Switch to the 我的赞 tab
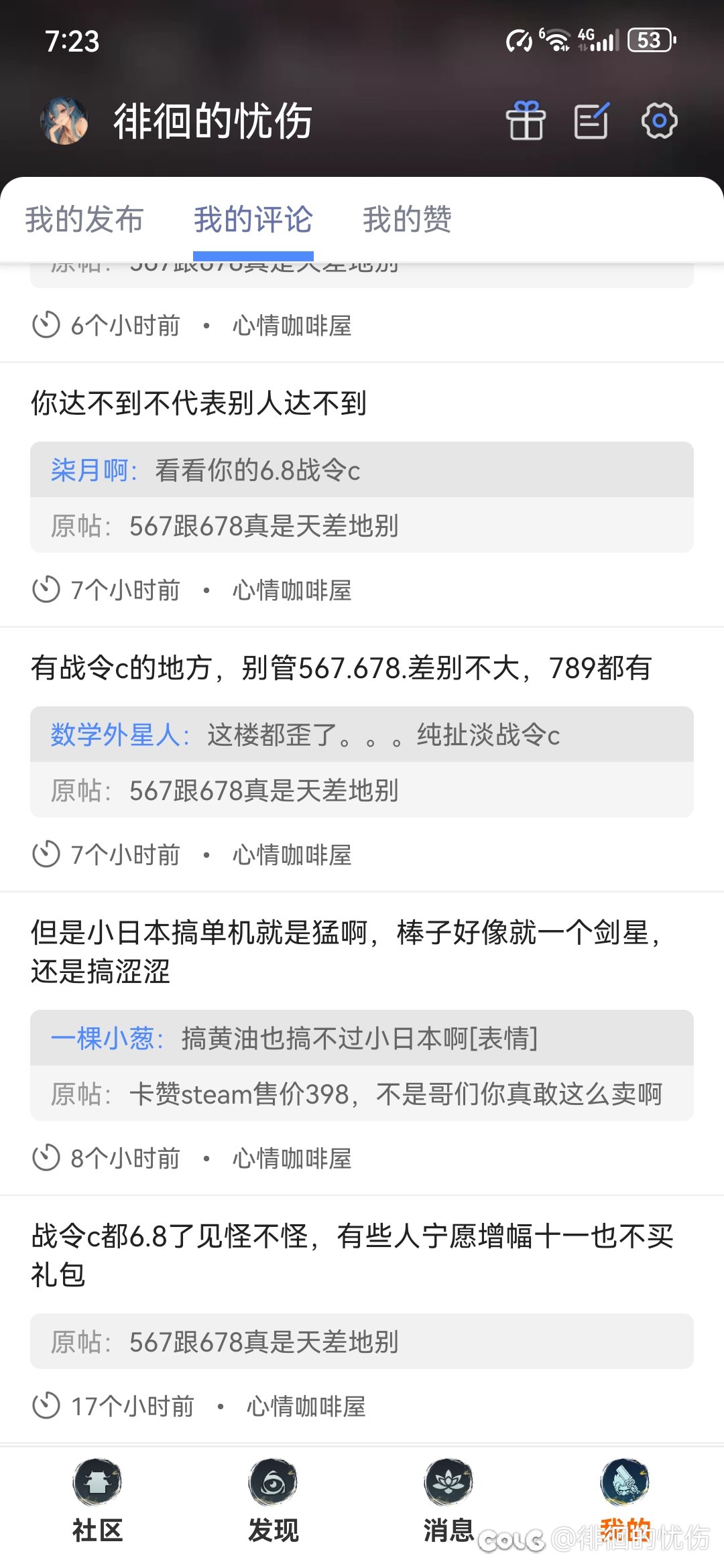Viewport: 724px width, 1568px height. click(408, 219)
